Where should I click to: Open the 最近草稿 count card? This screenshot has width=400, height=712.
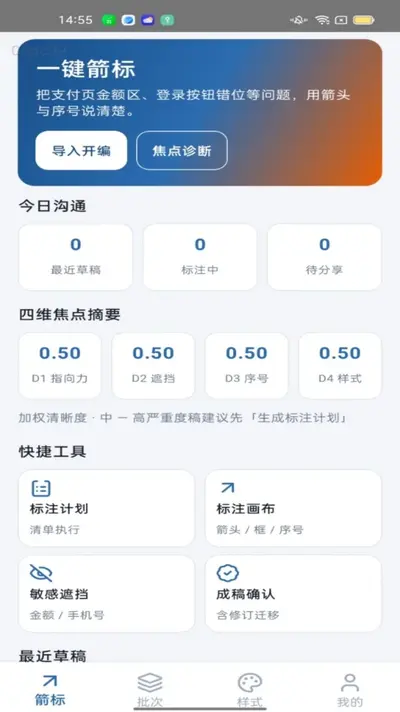click(75, 257)
